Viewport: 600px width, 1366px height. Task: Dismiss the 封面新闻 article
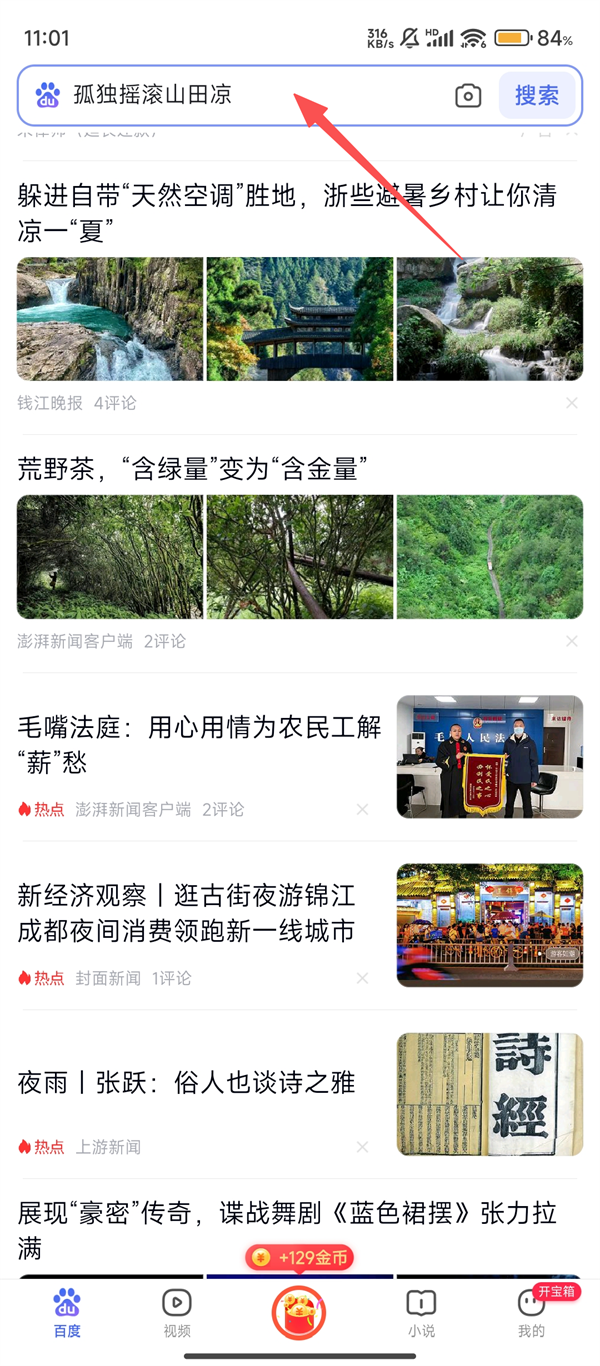[x=362, y=978]
